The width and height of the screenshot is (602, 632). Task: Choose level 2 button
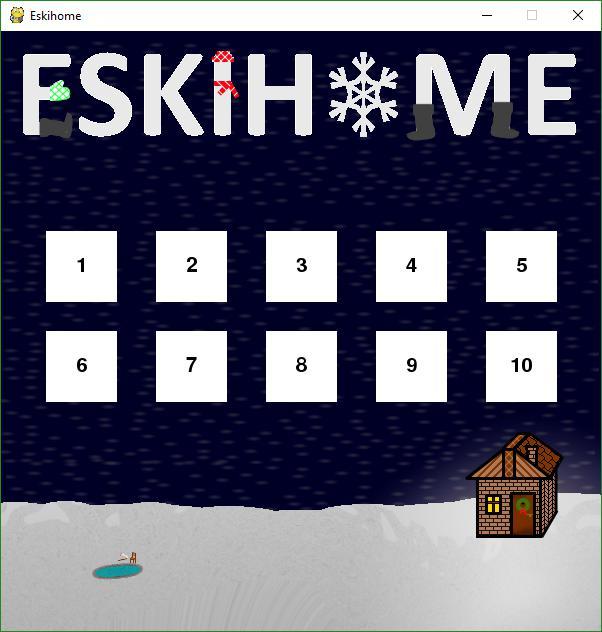click(191, 266)
